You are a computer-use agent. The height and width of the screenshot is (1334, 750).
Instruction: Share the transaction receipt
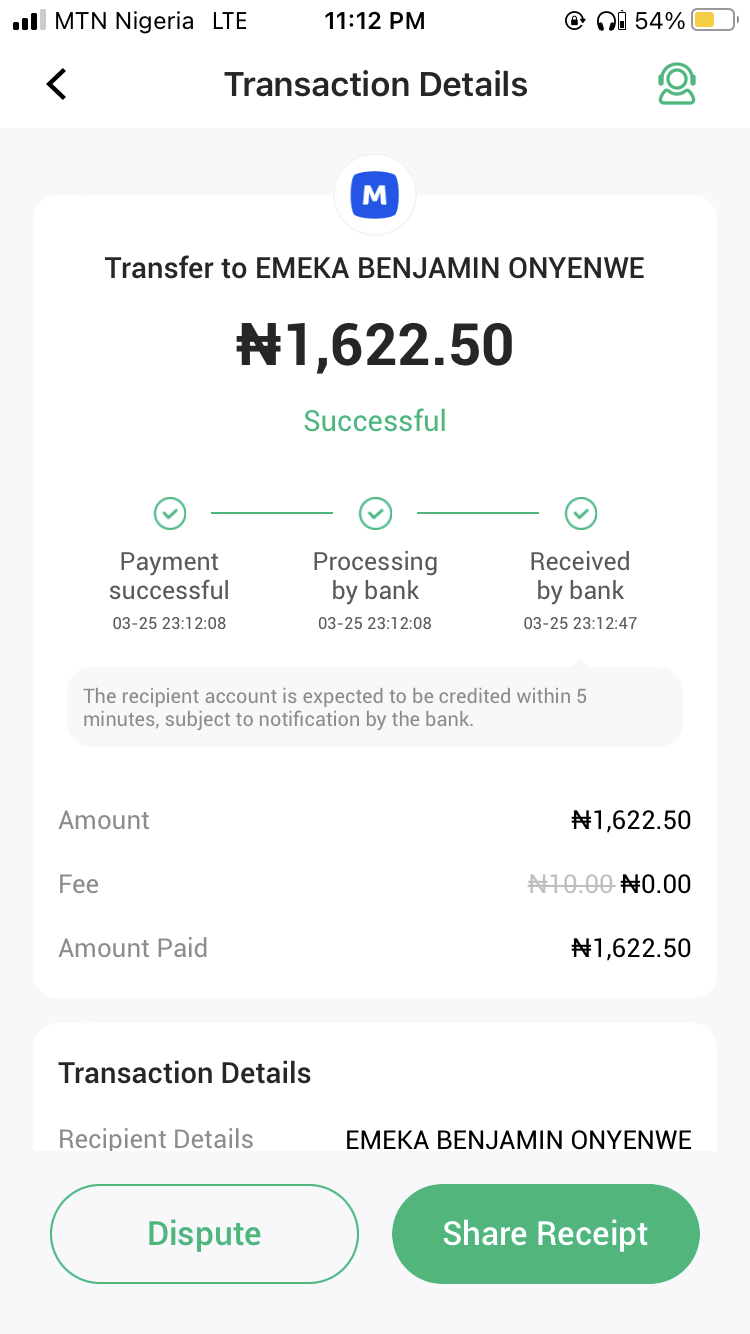pos(545,1233)
